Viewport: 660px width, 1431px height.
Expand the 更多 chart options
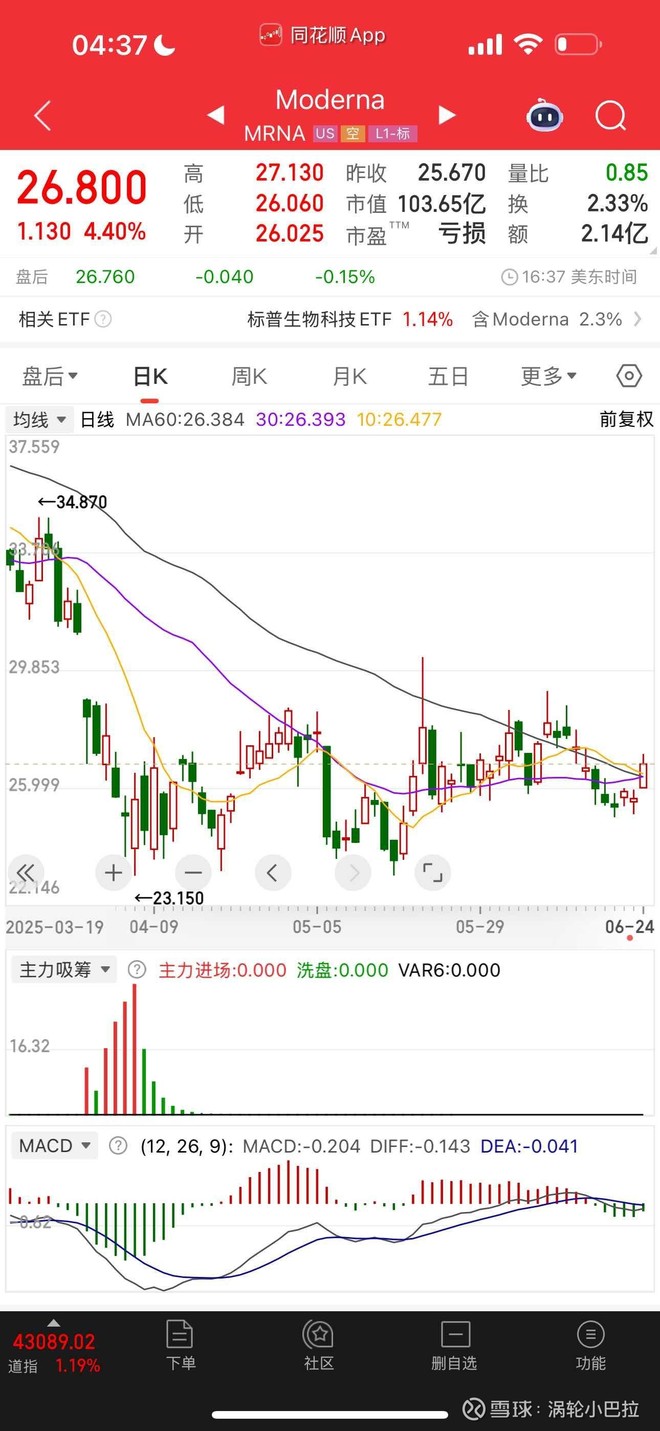click(548, 377)
